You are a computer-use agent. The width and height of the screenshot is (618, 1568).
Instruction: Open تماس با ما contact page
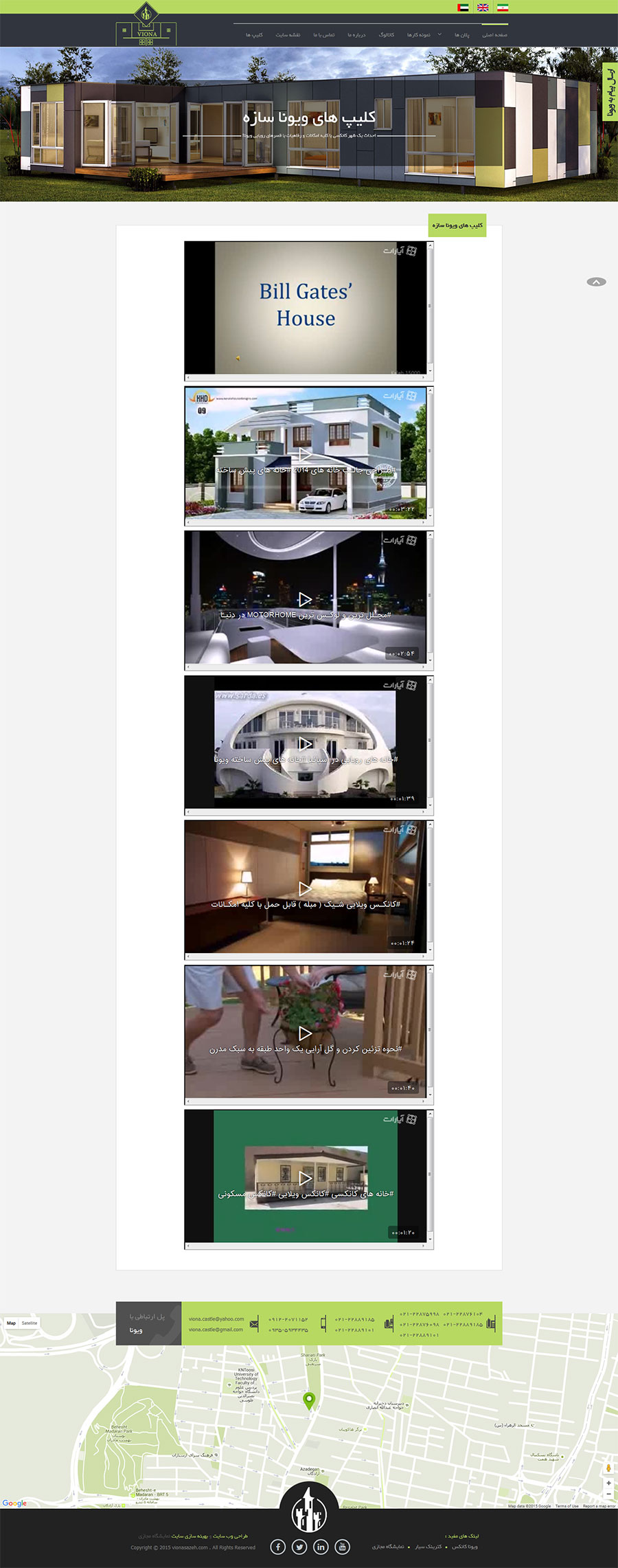click(324, 35)
